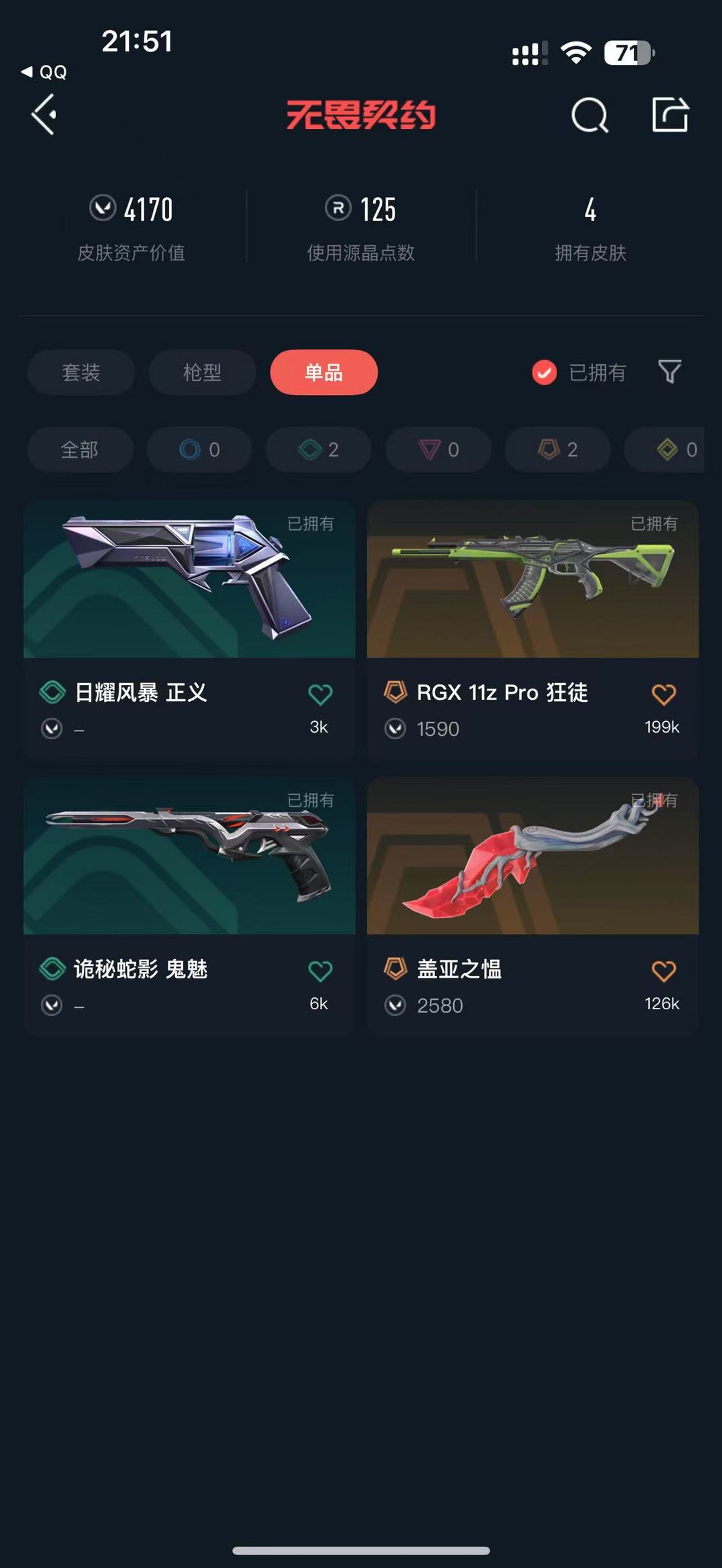Viewport: 722px width, 1568px height.
Task: Switch to the 套装 tab
Action: tap(81, 372)
